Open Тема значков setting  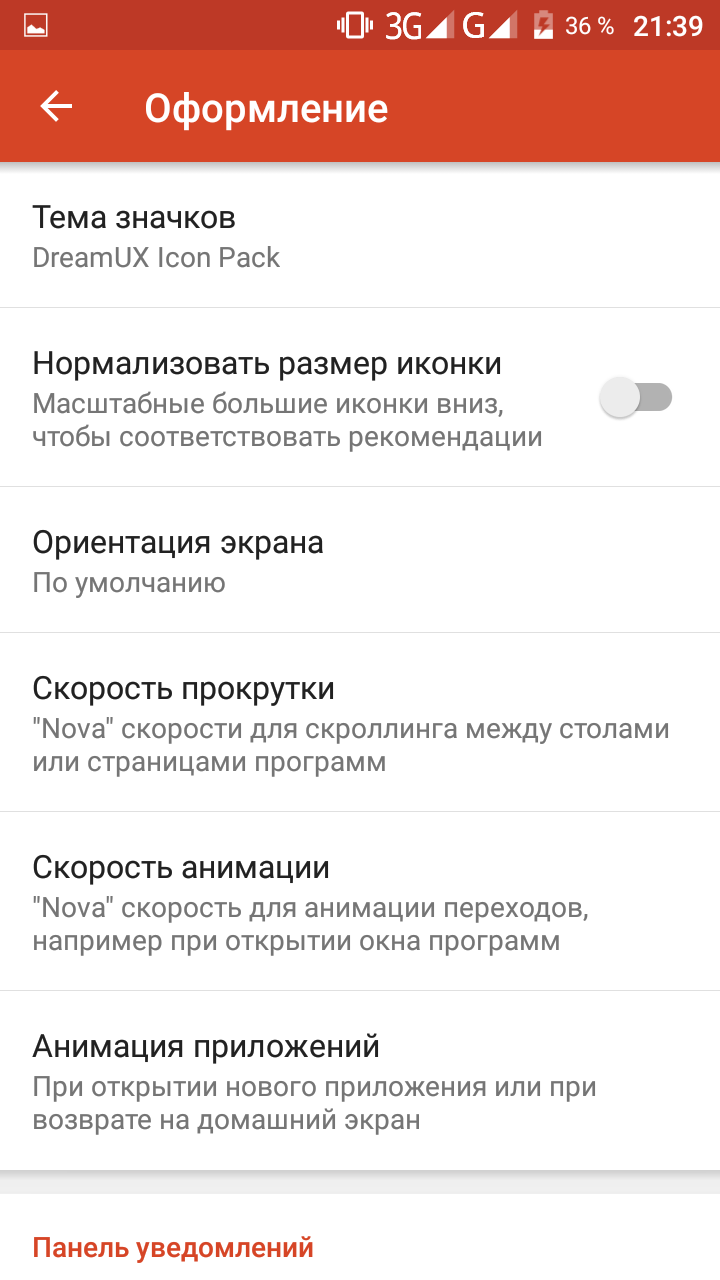click(360, 236)
